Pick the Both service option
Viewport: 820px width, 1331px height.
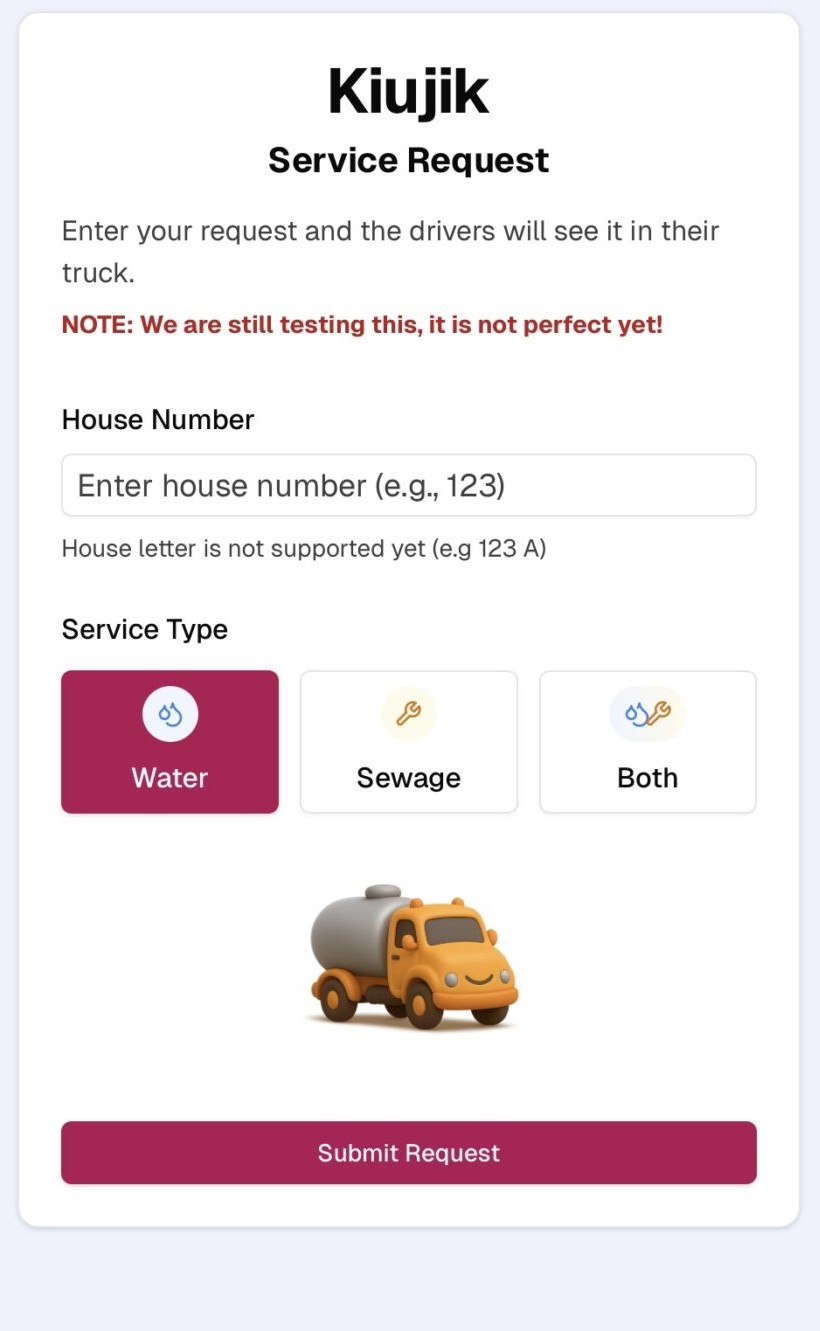point(647,742)
